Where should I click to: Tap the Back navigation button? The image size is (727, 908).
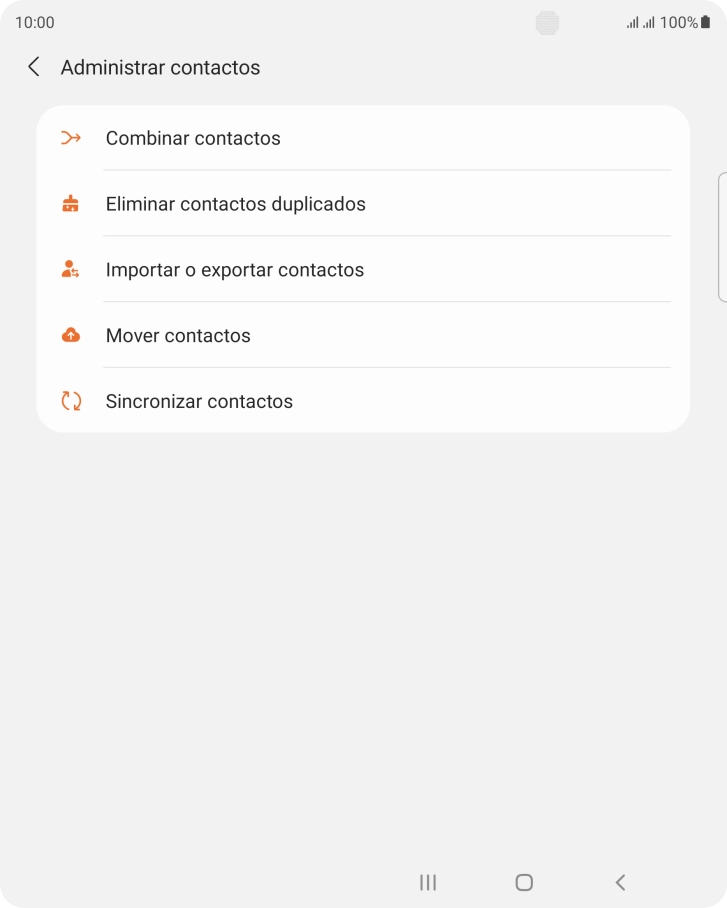pyautogui.click(x=620, y=883)
